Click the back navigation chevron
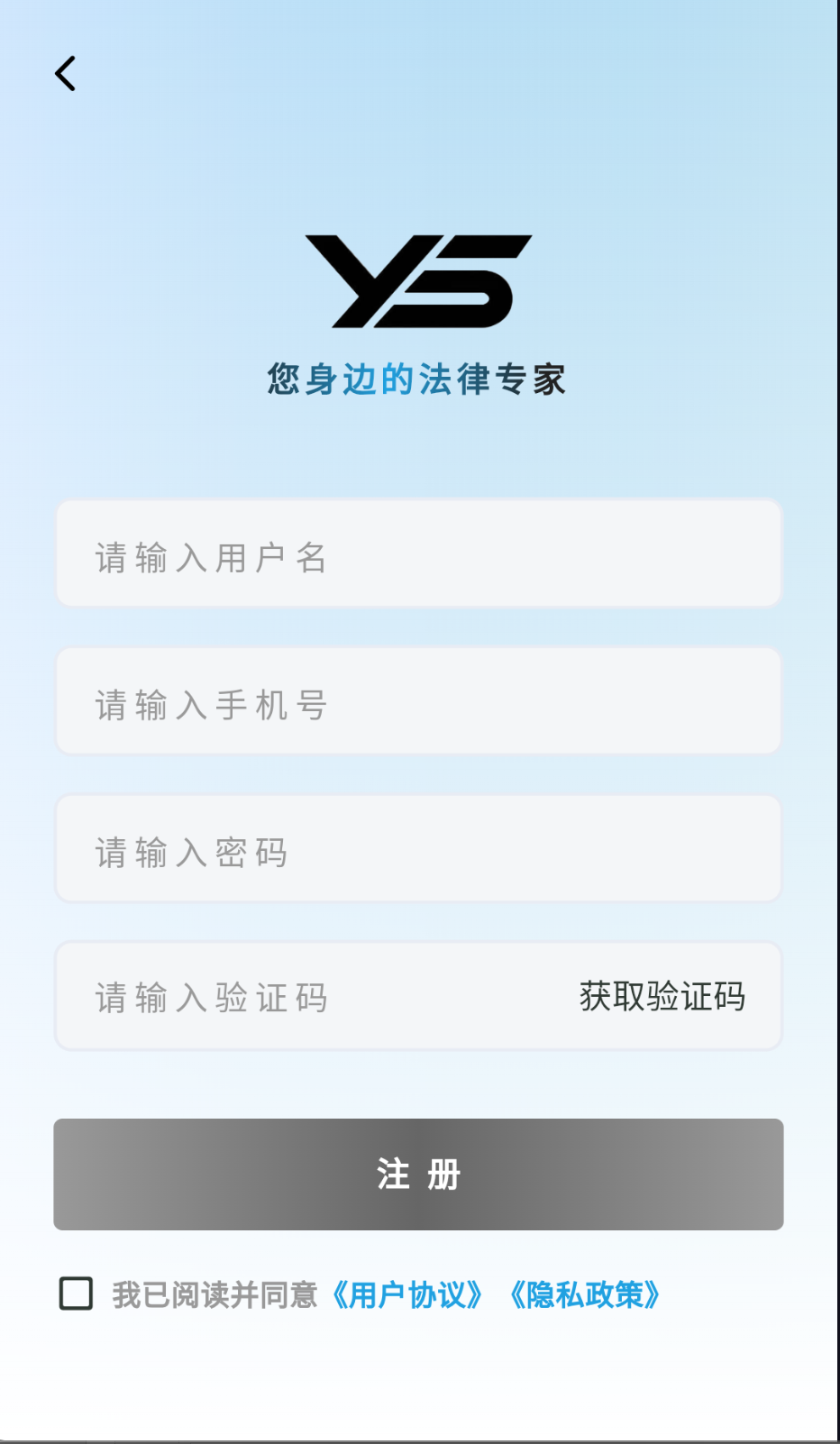This screenshot has width=840, height=1444. point(65,73)
